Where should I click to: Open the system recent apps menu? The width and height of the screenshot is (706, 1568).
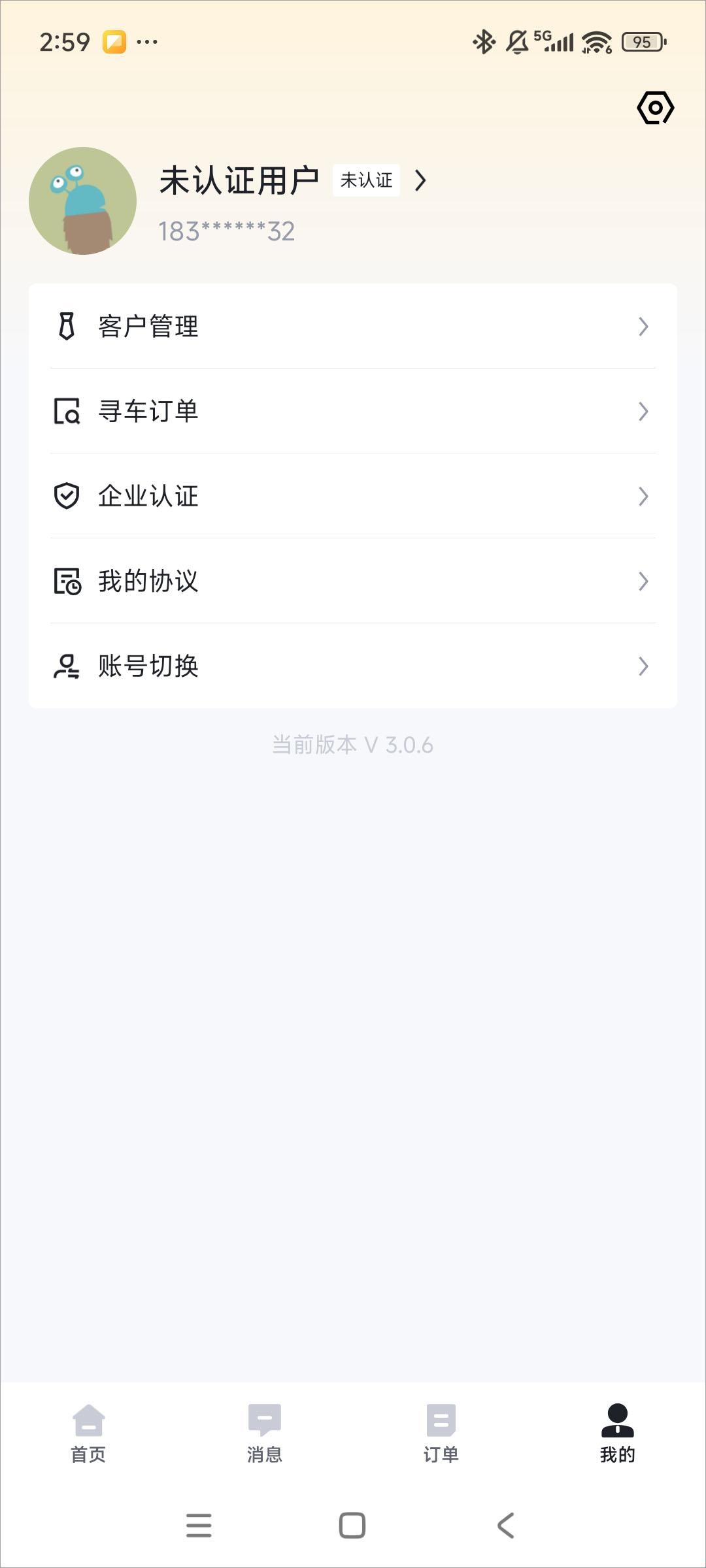[x=199, y=1526]
